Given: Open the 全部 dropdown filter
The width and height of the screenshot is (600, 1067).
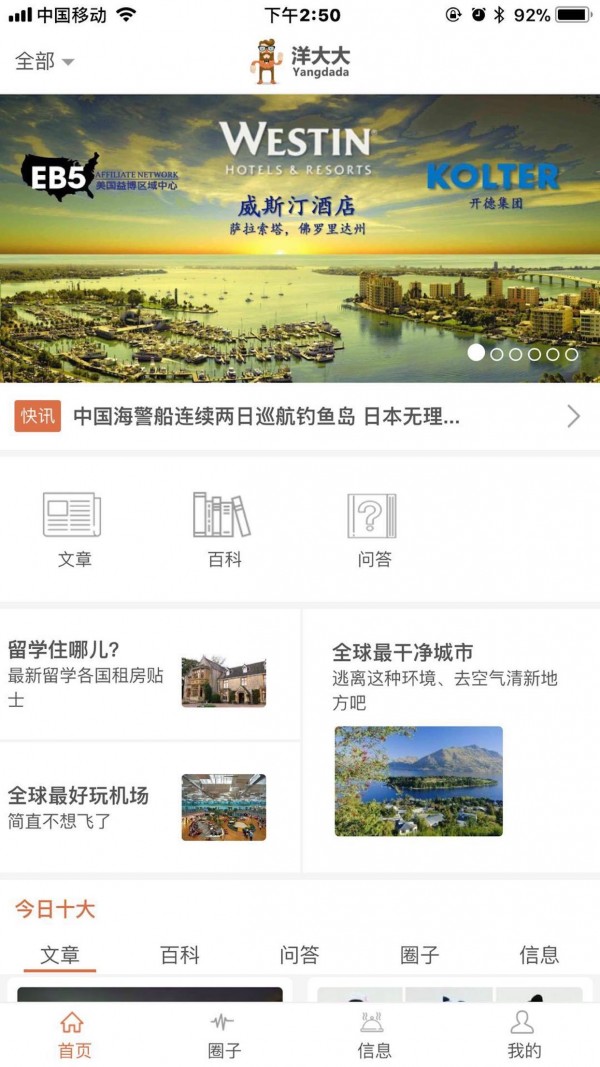Looking at the screenshot, I should coord(45,61).
